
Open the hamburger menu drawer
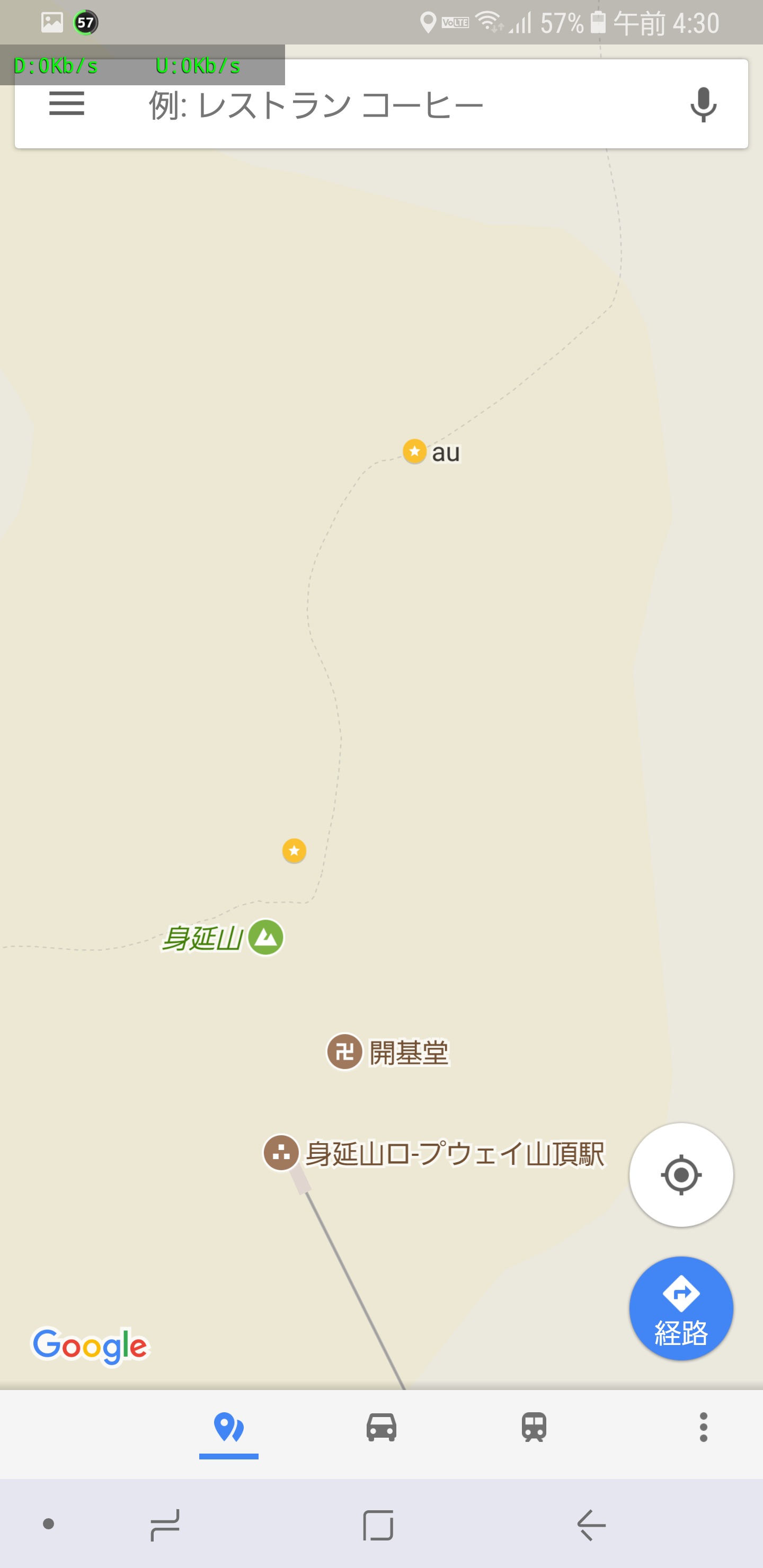(x=66, y=104)
